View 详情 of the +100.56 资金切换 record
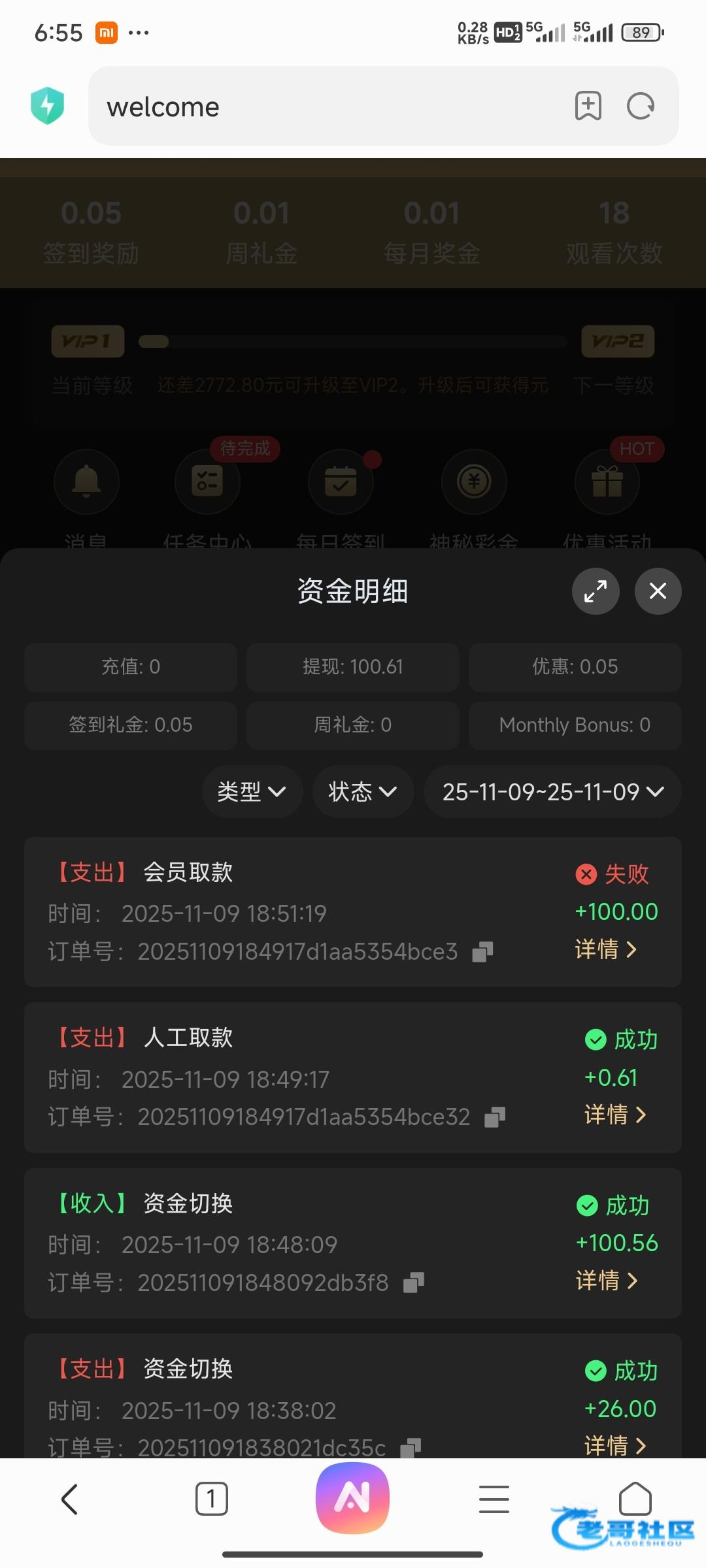Screen dimensions: 706x1568 click(x=606, y=1281)
